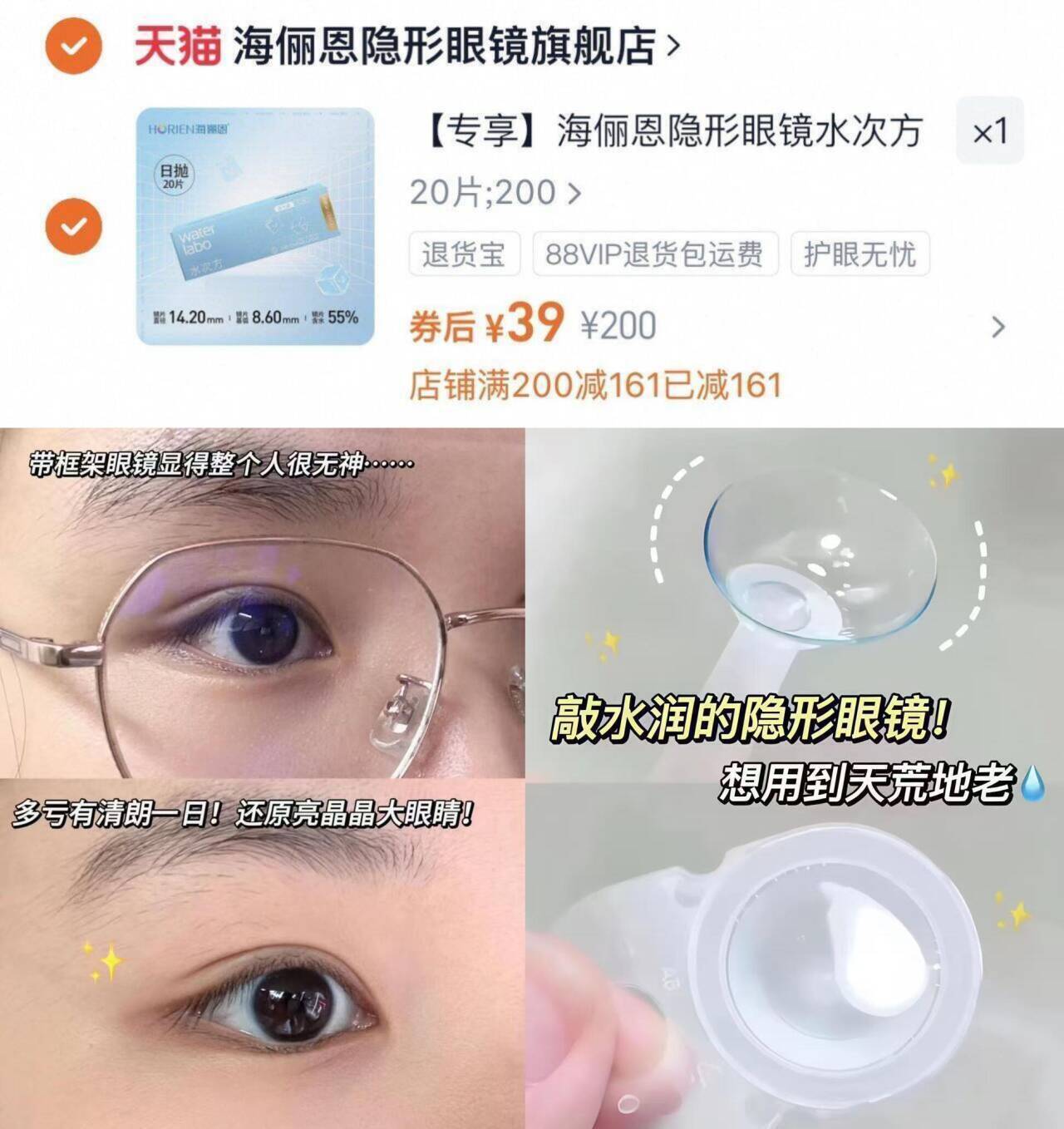
Task: Click the Tmall logo icon
Action: (x=177, y=46)
